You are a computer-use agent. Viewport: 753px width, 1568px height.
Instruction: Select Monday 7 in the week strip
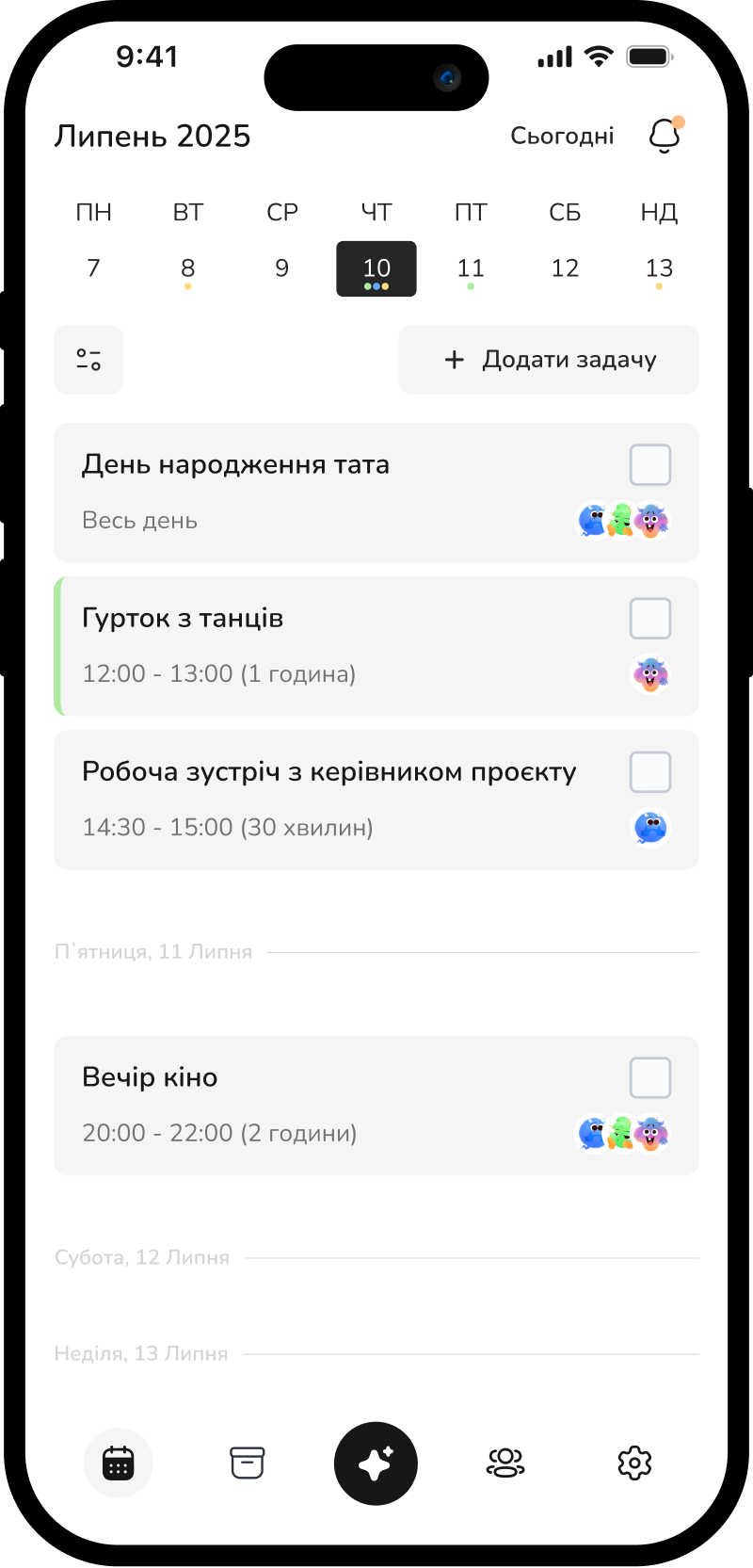click(93, 268)
